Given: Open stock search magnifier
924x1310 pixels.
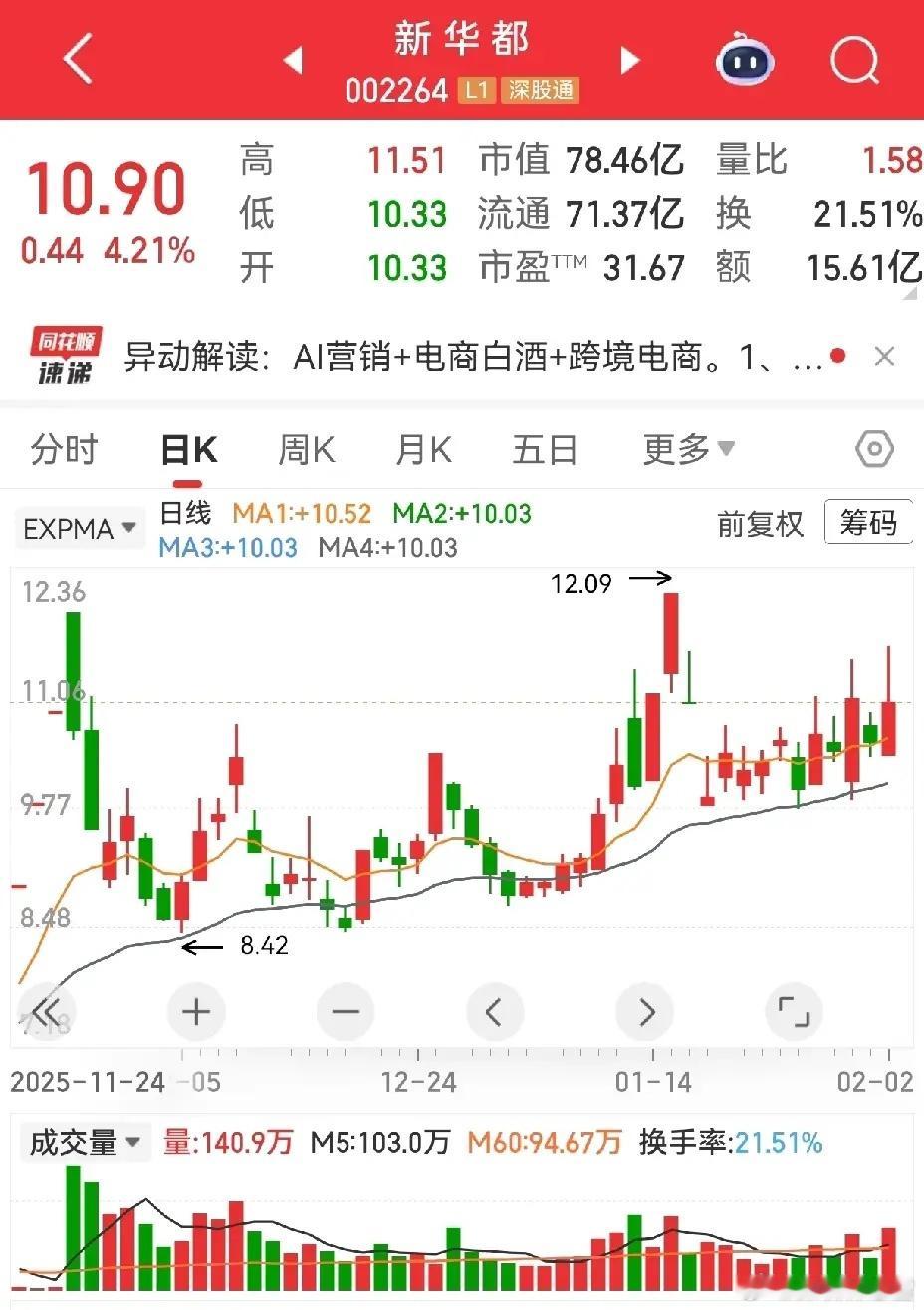Looking at the screenshot, I should (x=855, y=61).
